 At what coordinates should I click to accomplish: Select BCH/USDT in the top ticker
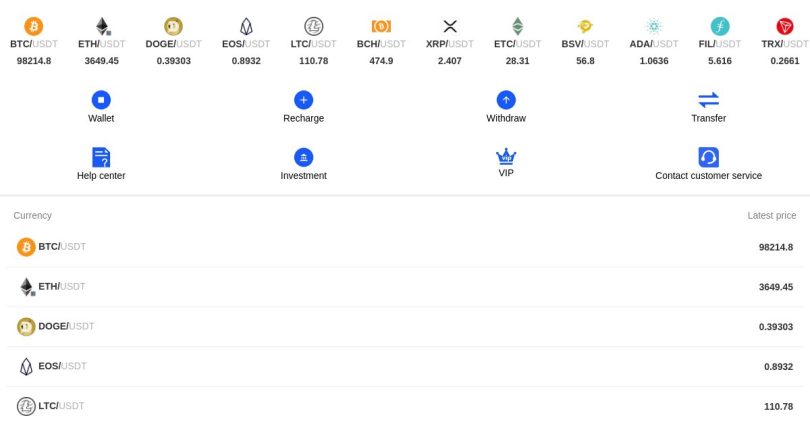[x=381, y=42]
